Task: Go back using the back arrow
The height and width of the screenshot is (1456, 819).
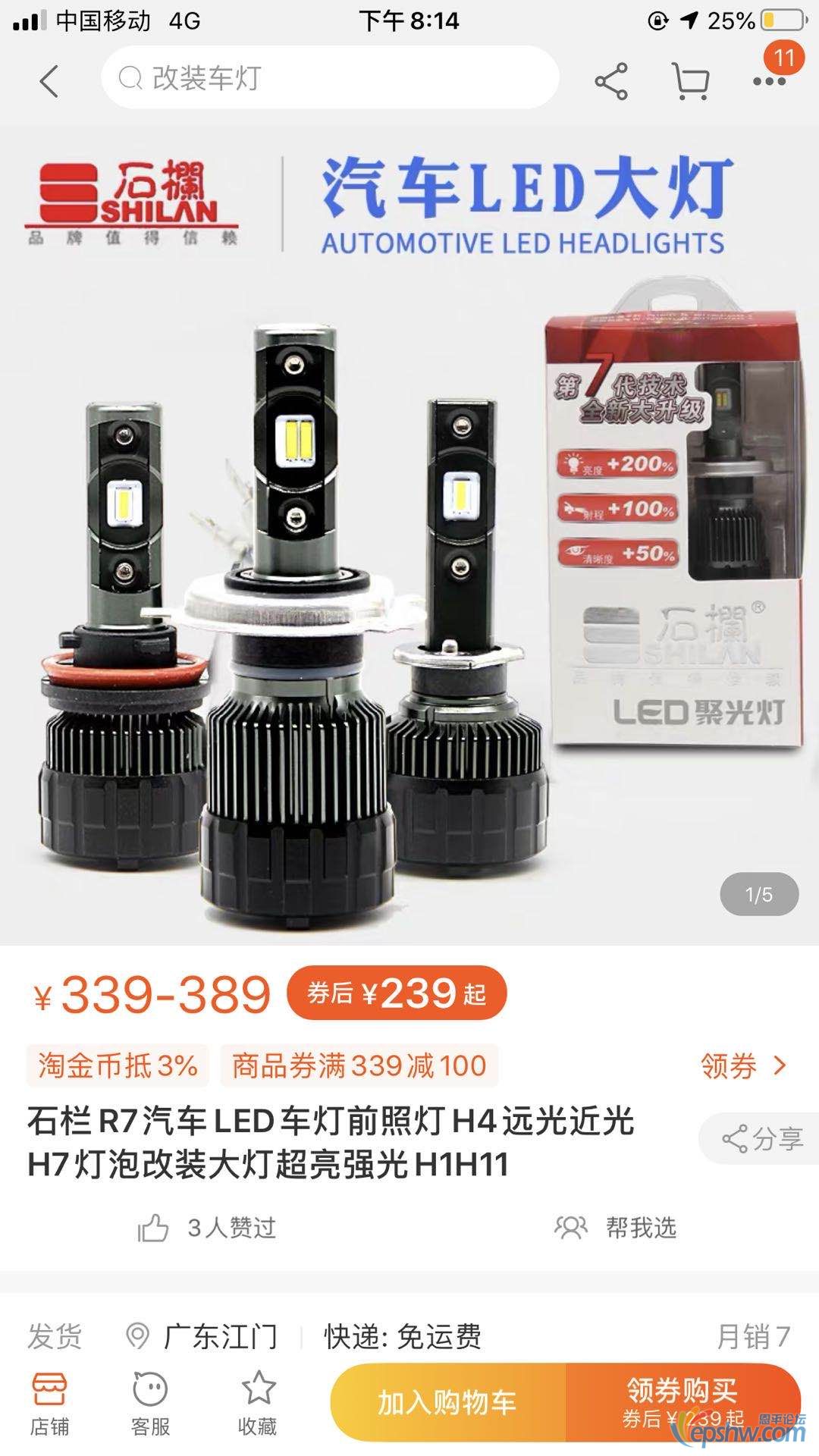Action: pyautogui.click(x=49, y=81)
